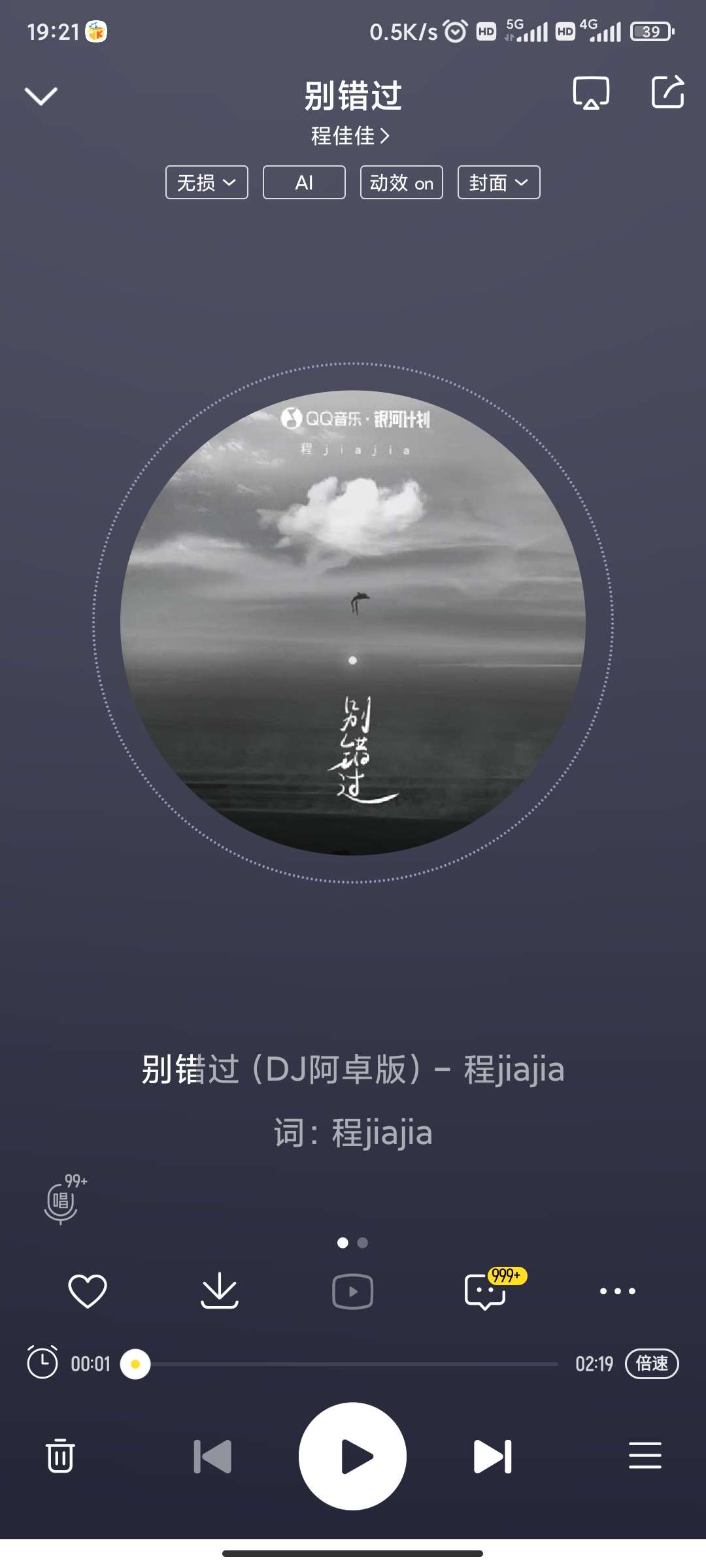Open the 动效 on effects setting

[x=401, y=182]
